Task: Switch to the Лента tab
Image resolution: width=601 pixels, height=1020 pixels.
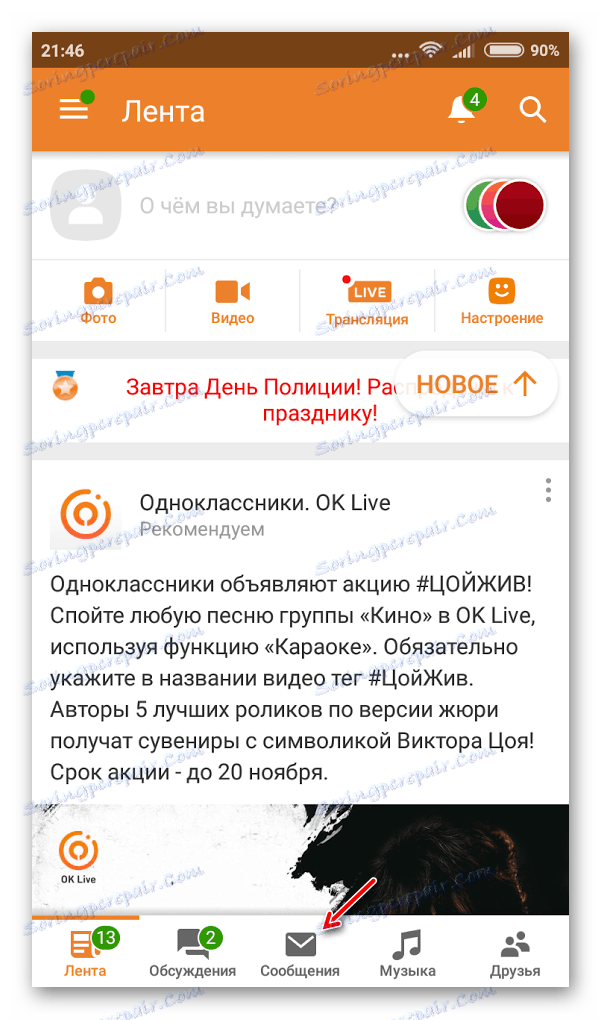Action: point(85,951)
